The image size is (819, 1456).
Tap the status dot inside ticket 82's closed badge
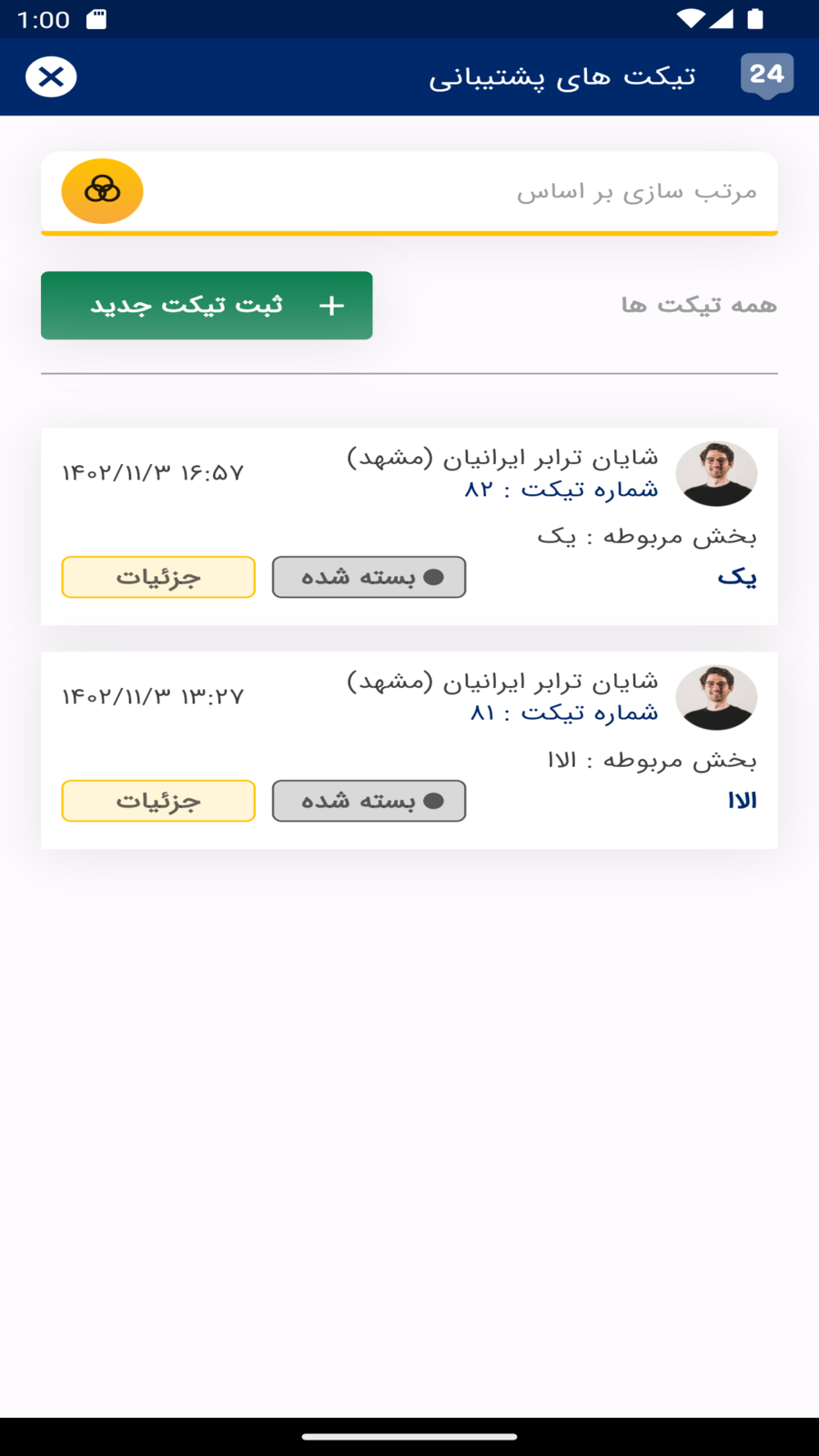coord(435,577)
